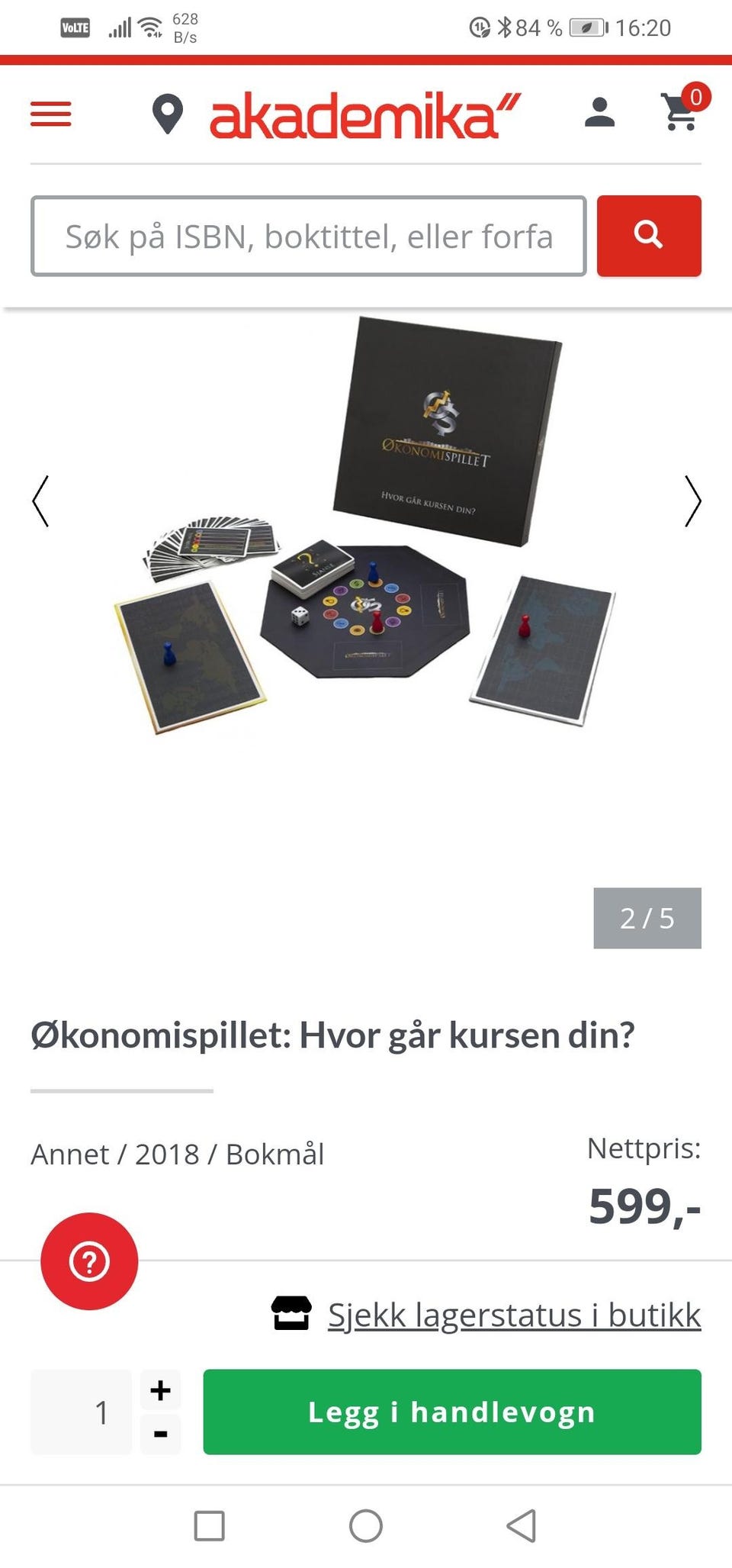Click the 2 / 5 image counter
The width and height of the screenshot is (732, 1568).
pyautogui.click(x=647, y=919)
